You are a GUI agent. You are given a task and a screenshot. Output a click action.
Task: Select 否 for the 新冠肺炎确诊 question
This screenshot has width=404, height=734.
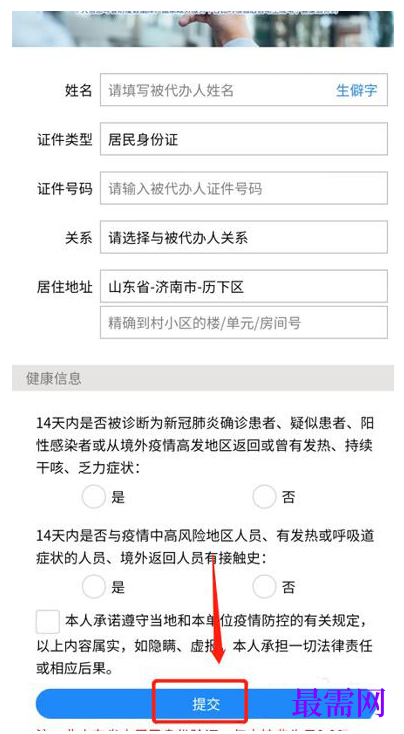click(x=264, y=497)
